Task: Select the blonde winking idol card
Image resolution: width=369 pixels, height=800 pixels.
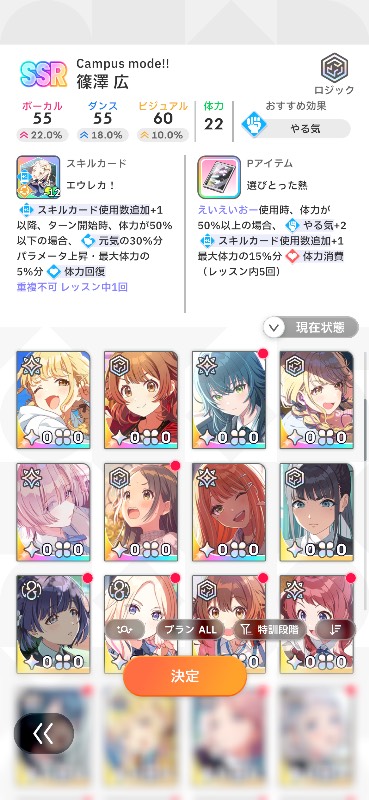Action: click(53, 400)
